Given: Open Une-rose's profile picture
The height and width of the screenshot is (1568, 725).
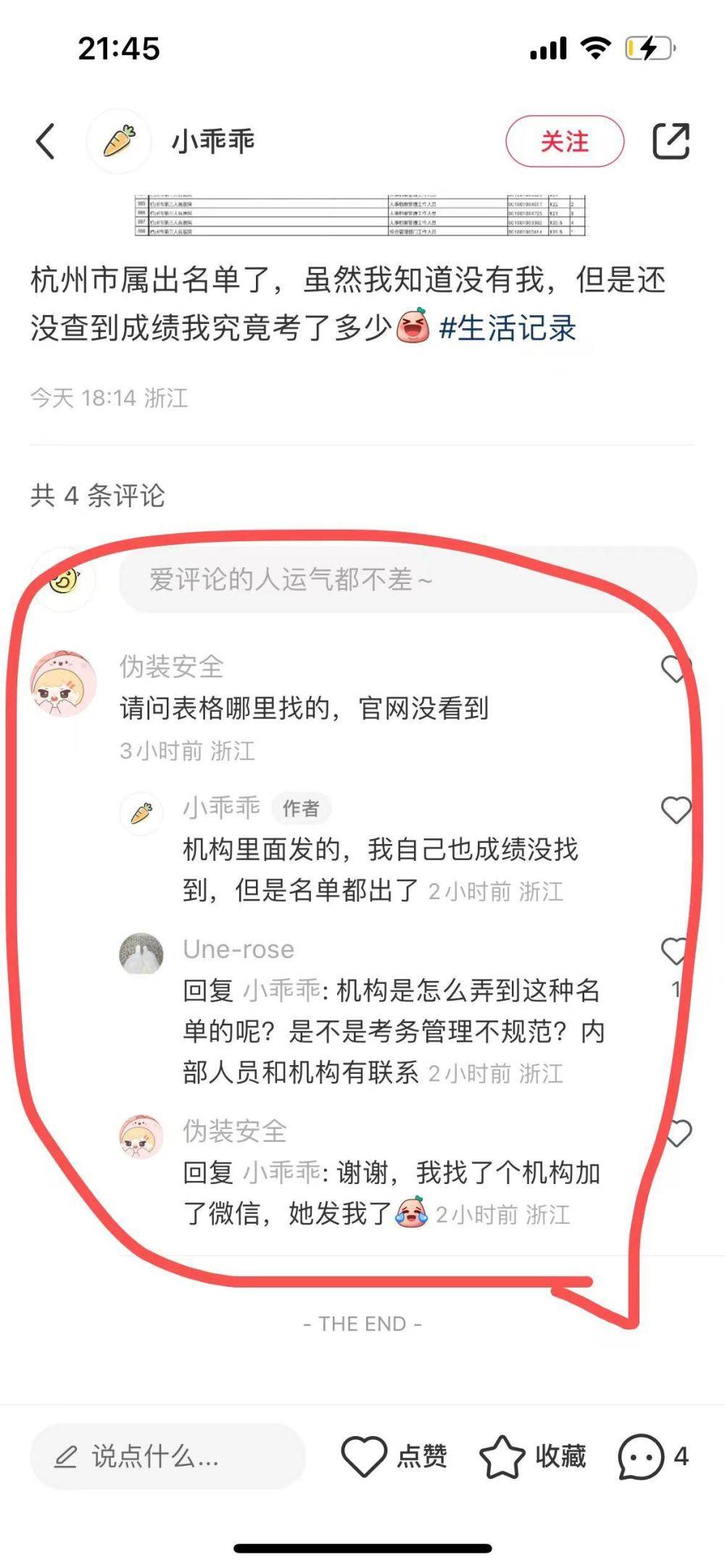Looking at the screenshot, I should coord(141,954).
